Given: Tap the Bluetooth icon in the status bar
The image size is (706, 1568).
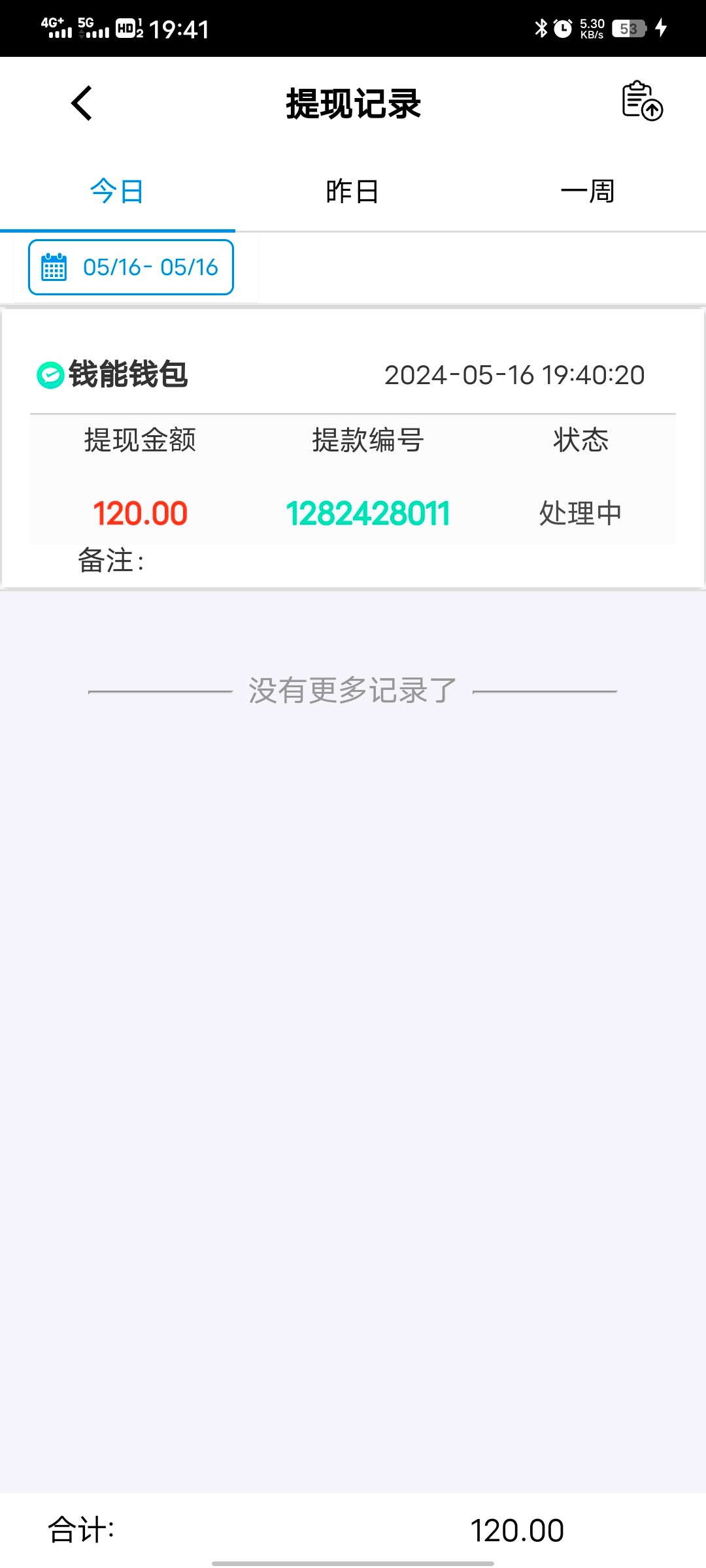Looking at the screenshot, I should (x=540, y=29).
